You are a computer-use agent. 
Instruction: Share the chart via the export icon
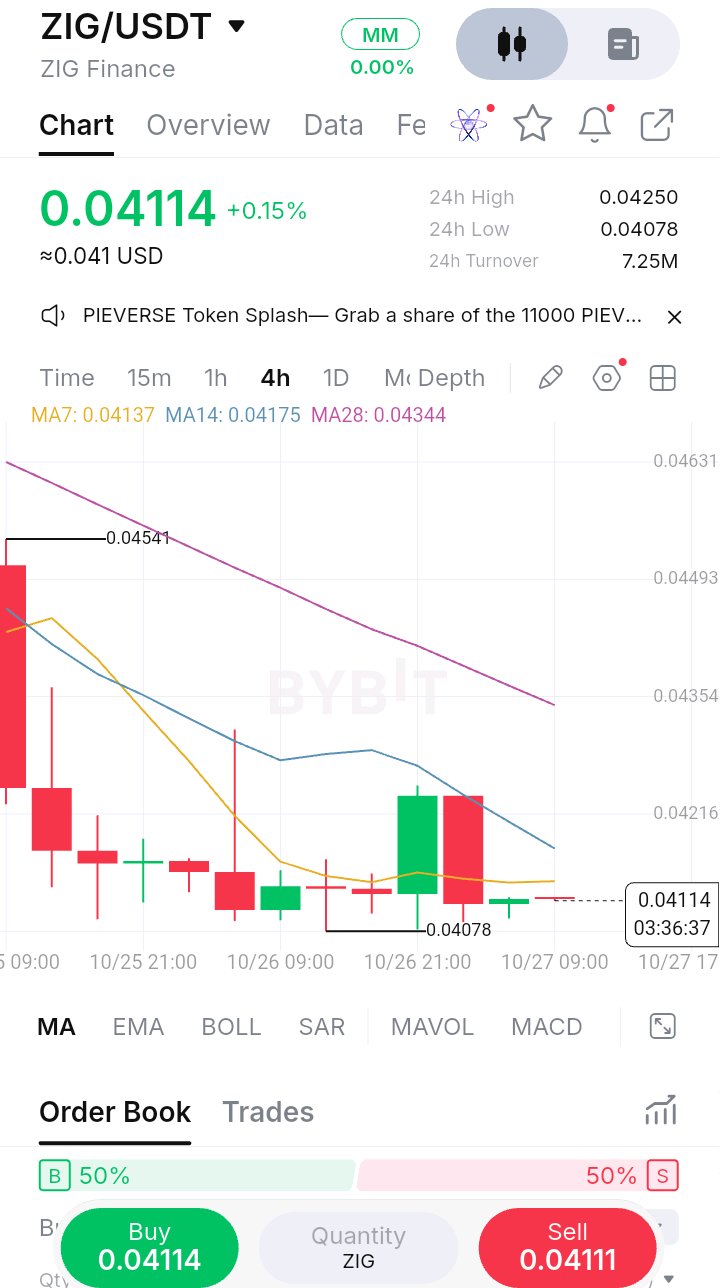pyautogui.click(x=656, y=125)
